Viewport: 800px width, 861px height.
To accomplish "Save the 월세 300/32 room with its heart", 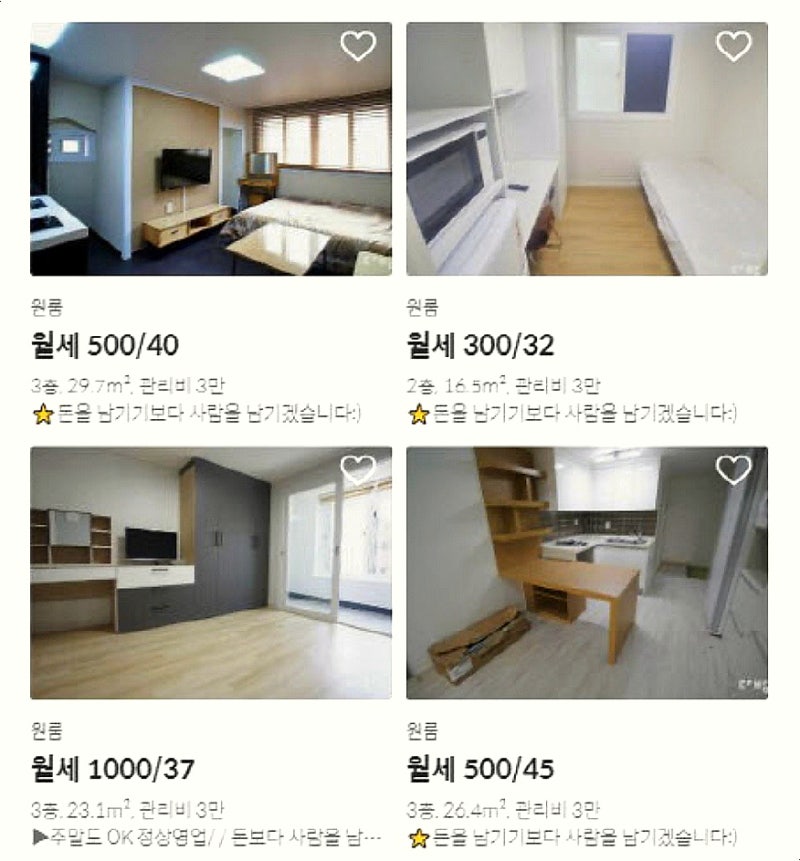I will coord(733,46).
